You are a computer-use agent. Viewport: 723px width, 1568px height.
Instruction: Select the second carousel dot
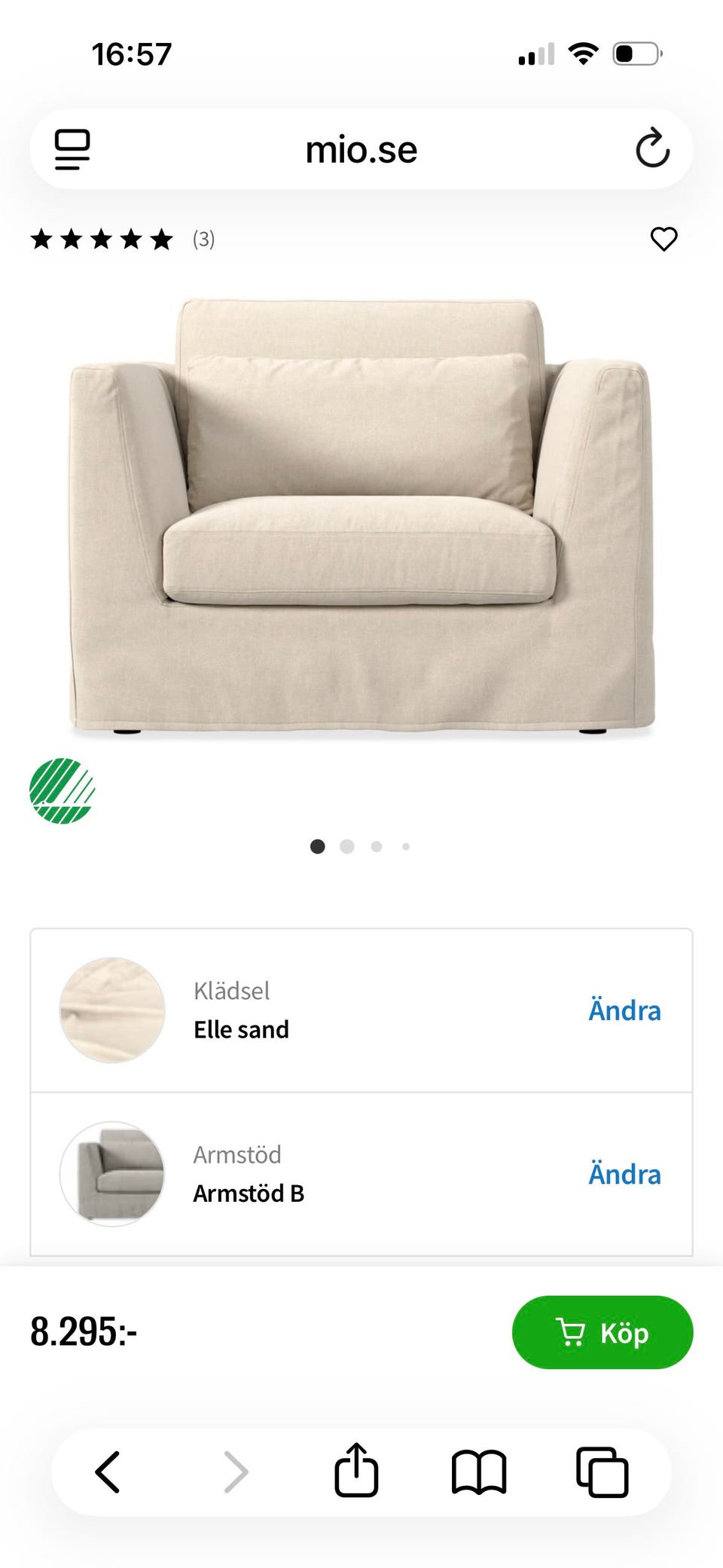[x=347, y=846]
